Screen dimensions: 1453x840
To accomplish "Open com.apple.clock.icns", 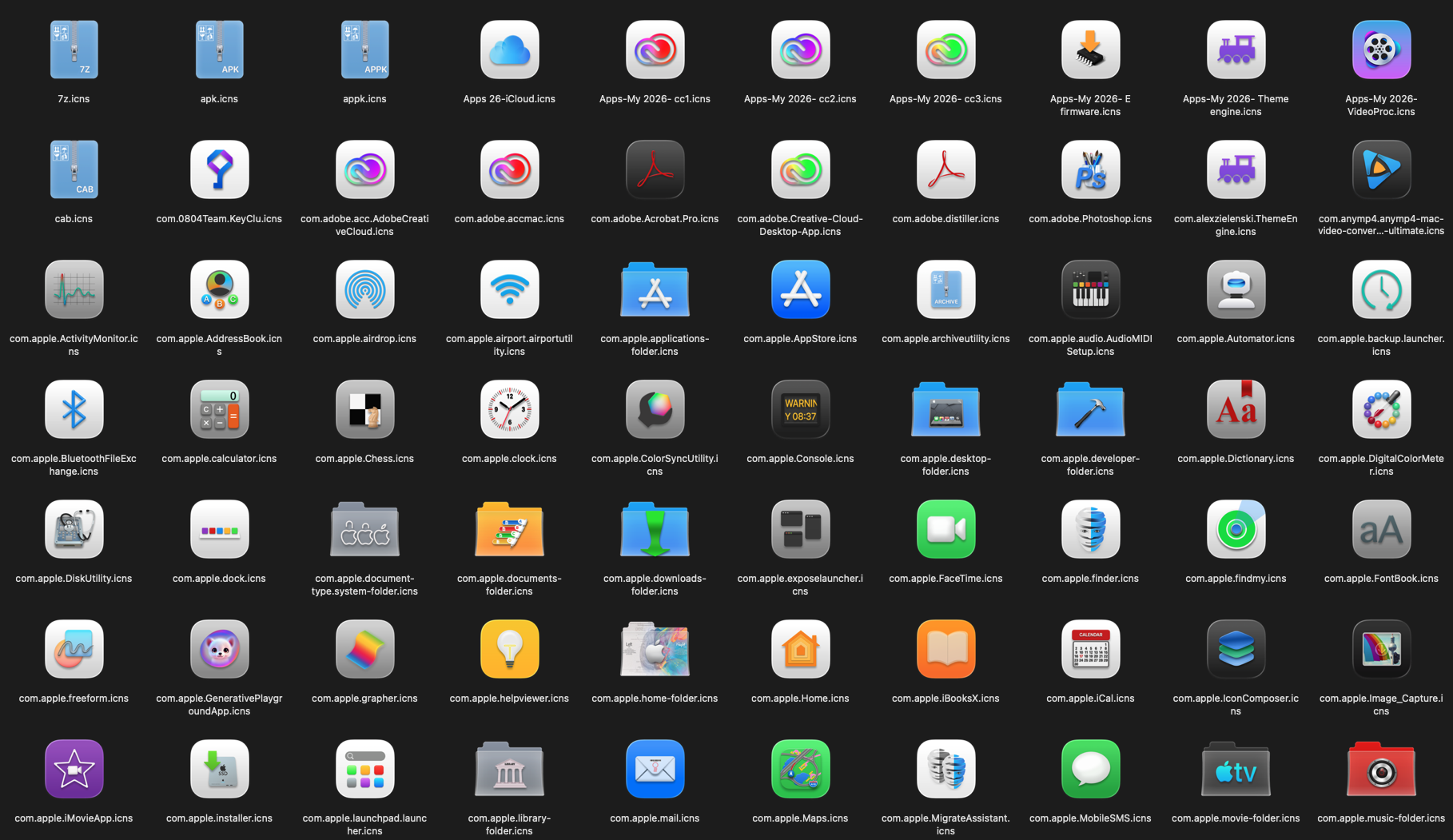I will (x=509, y=410).
